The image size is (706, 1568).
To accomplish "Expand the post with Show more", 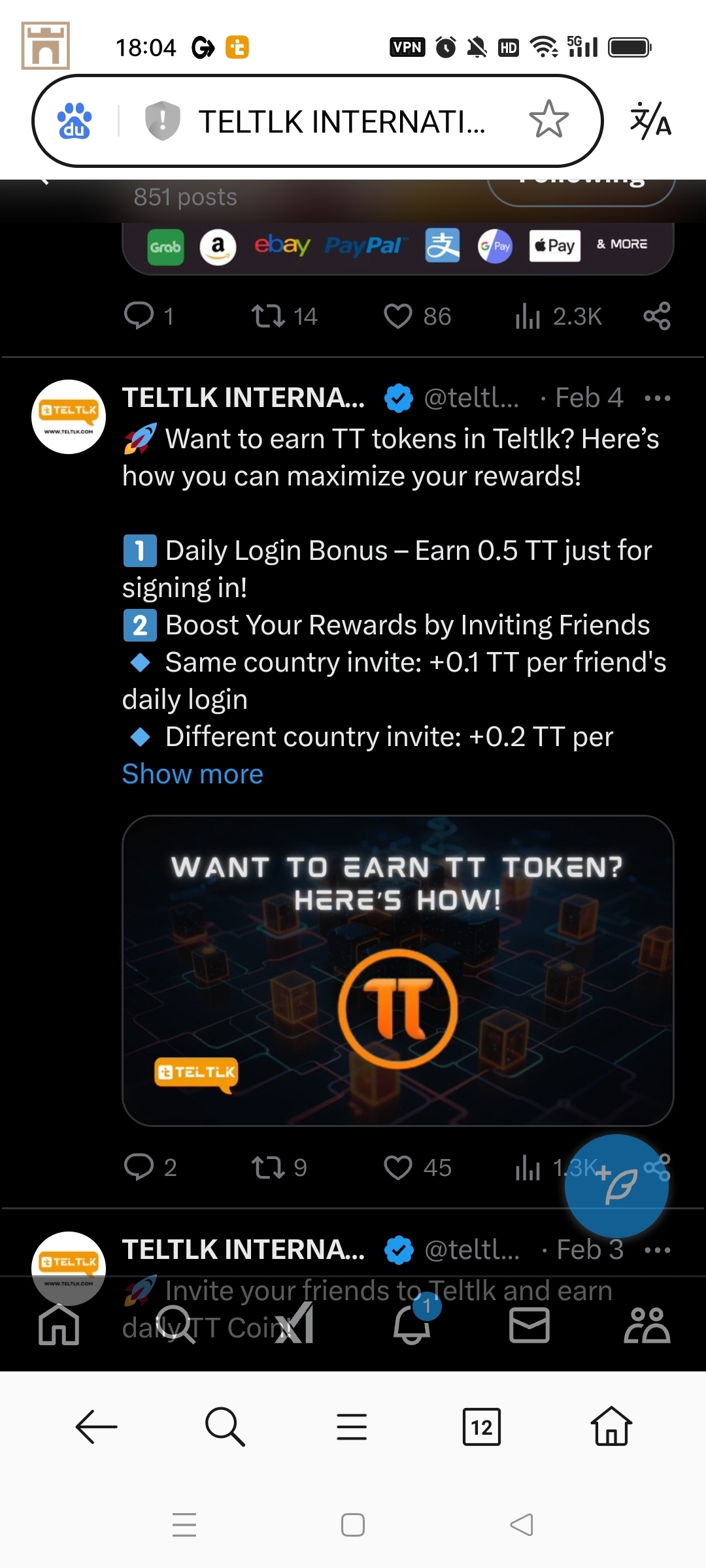I will tap(193, 774).
